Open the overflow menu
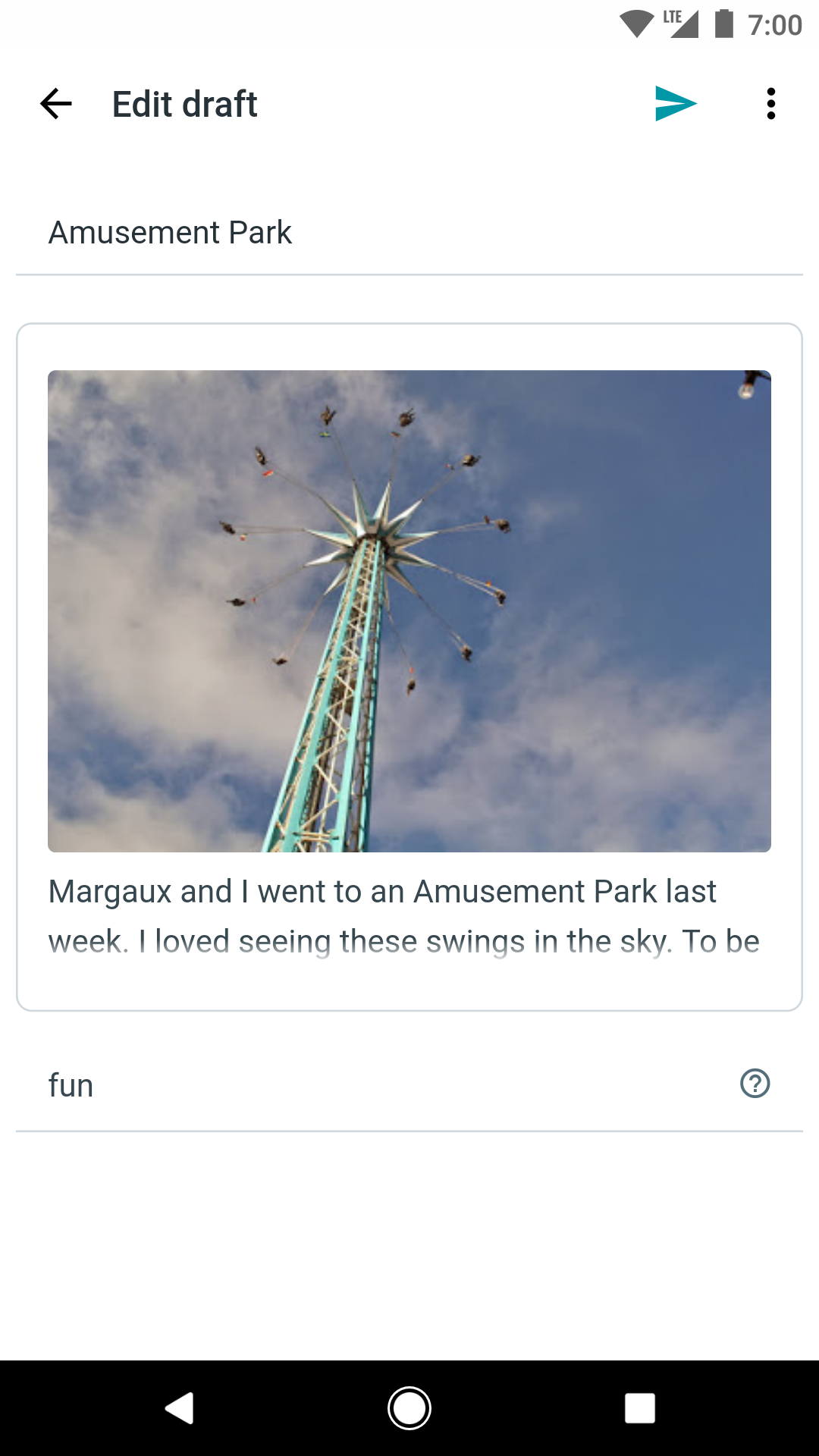 click(770, 104)
